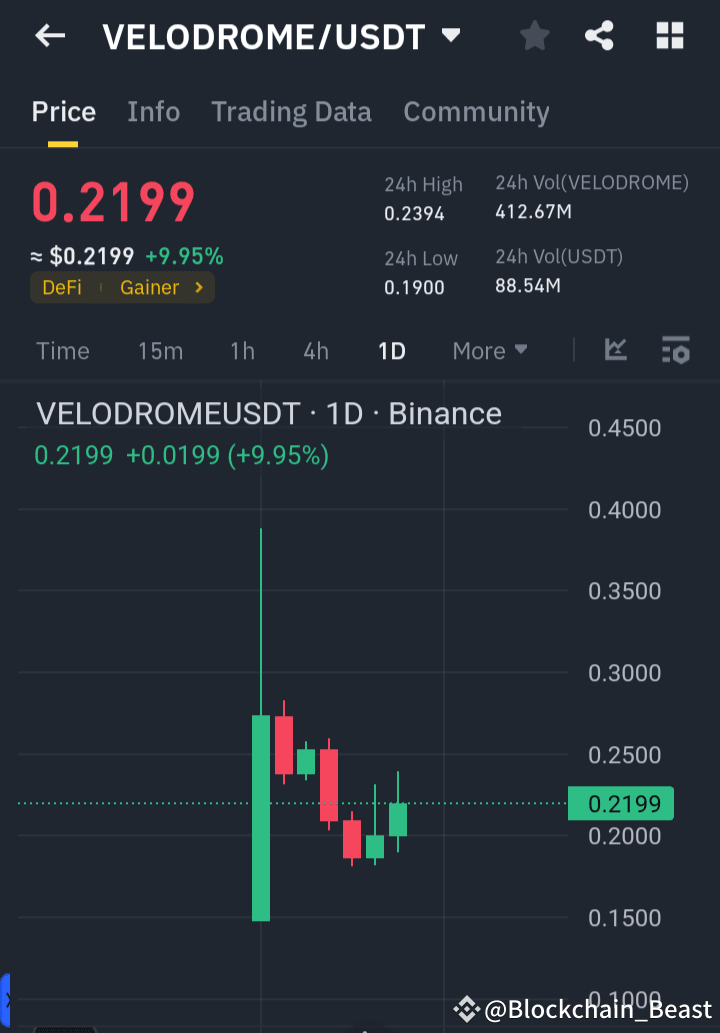Open the share icon for this pair
Image resolution: width=720 pixels, height=1033 pixels.
(x=599, y=35)
